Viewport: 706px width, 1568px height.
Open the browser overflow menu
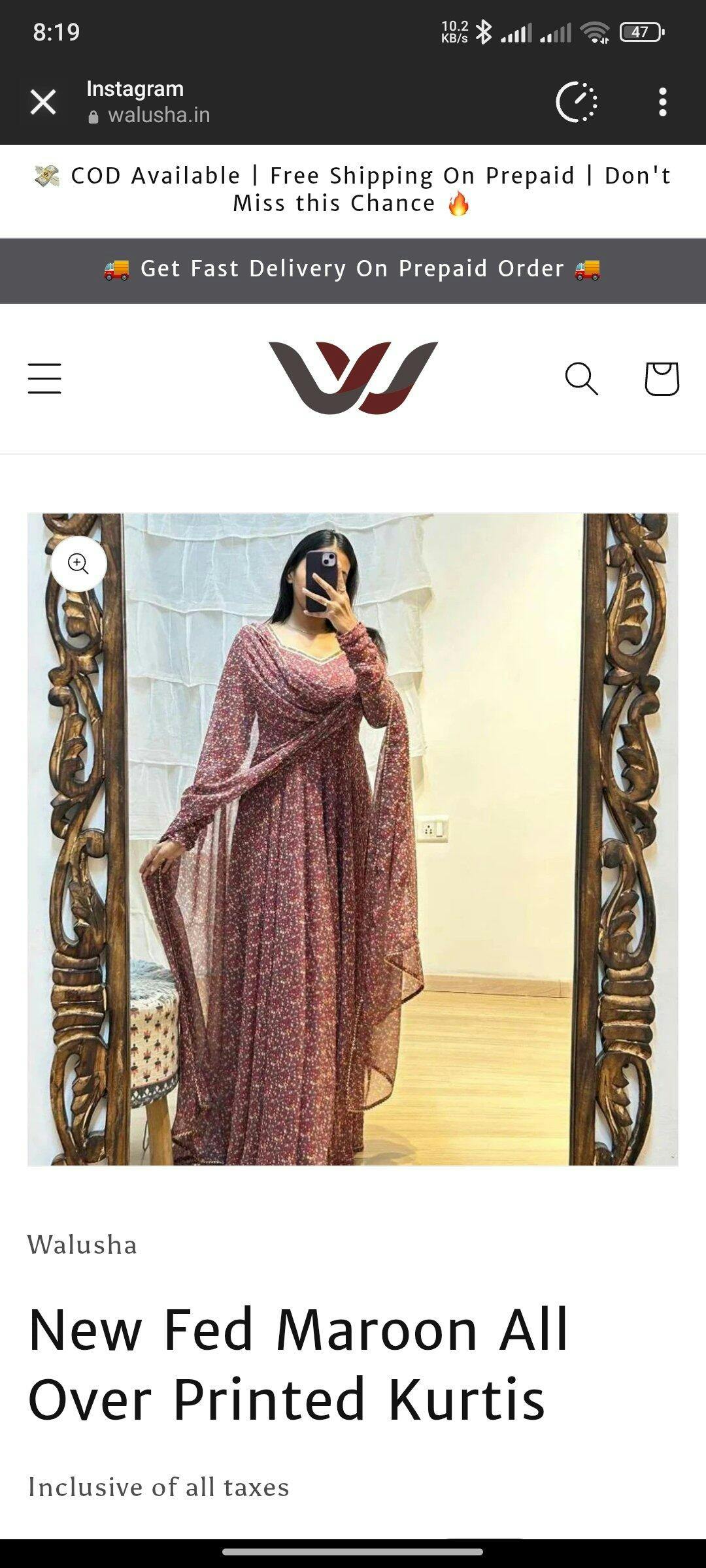pos(663,102)
